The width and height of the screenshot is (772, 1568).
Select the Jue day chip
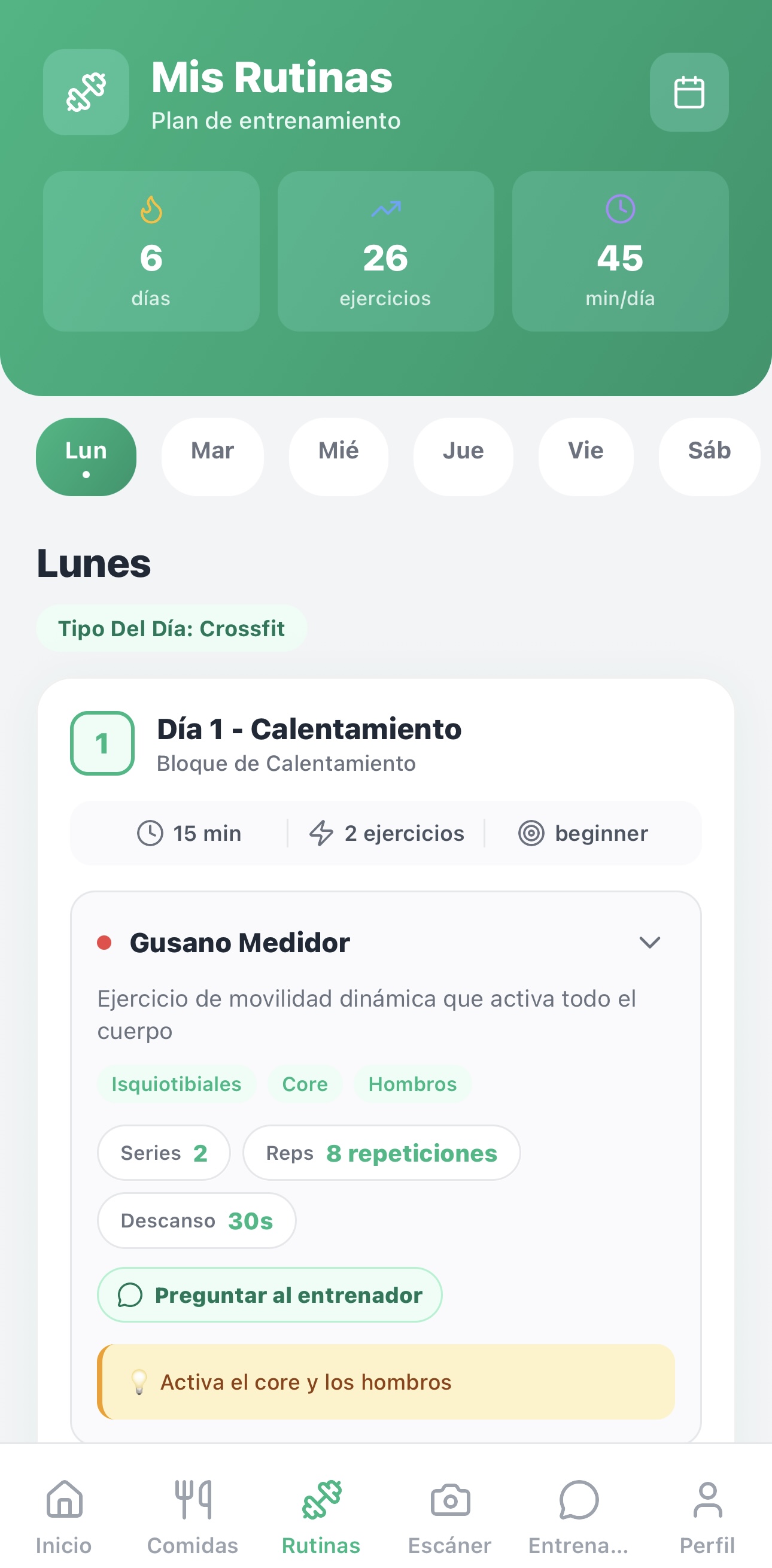pyautogui.click(x=463, y=457)
